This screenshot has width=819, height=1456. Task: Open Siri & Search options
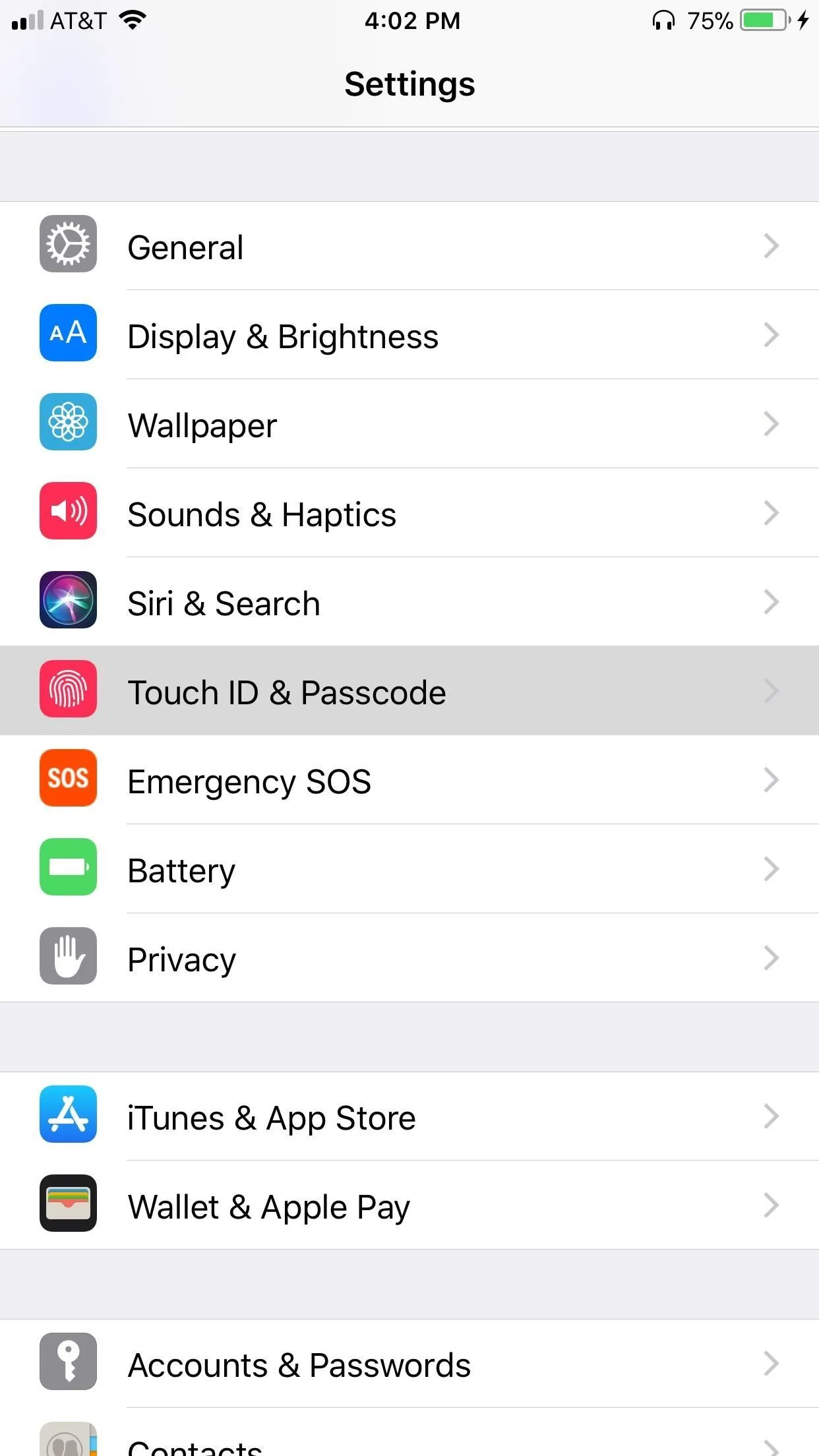tap(409, 602)
